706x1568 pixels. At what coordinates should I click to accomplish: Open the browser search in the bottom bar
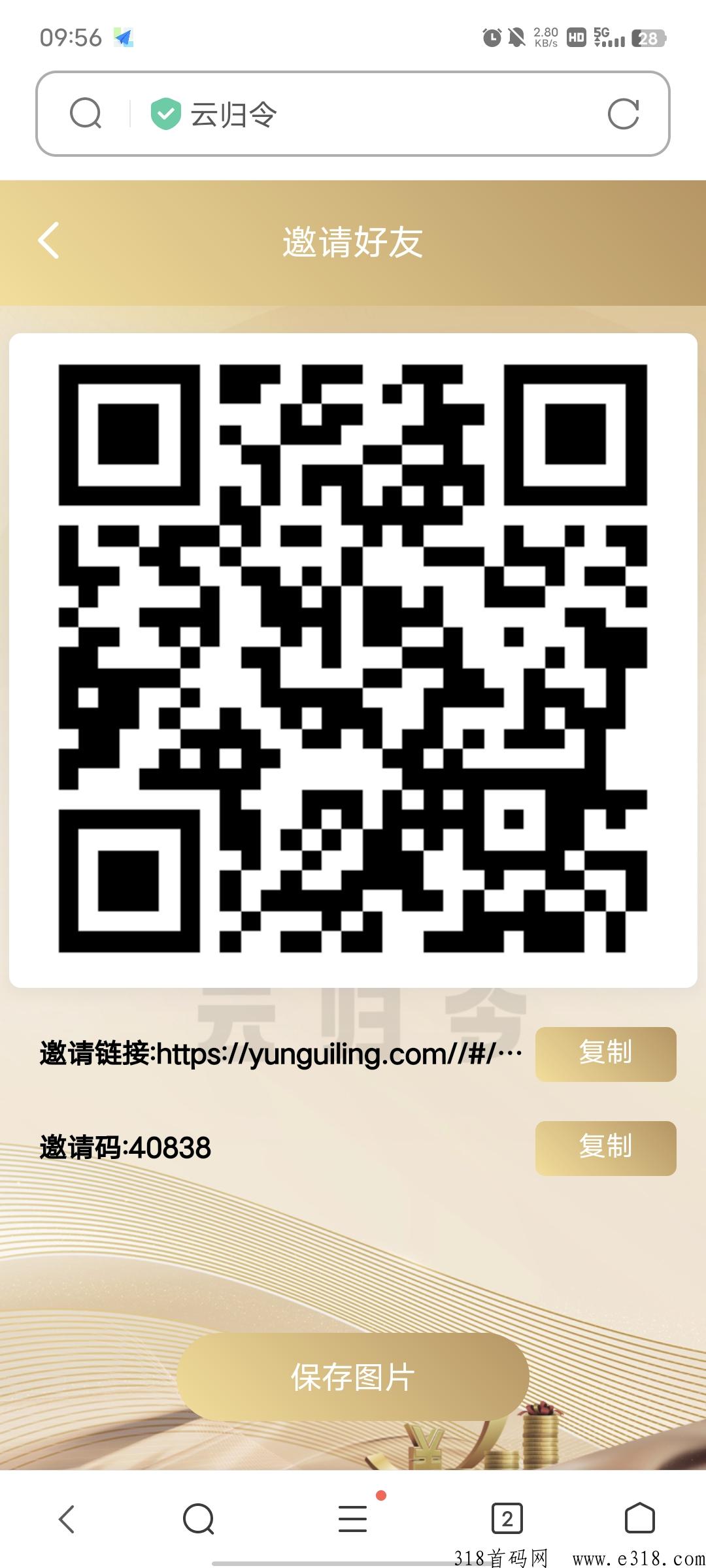198,1518
